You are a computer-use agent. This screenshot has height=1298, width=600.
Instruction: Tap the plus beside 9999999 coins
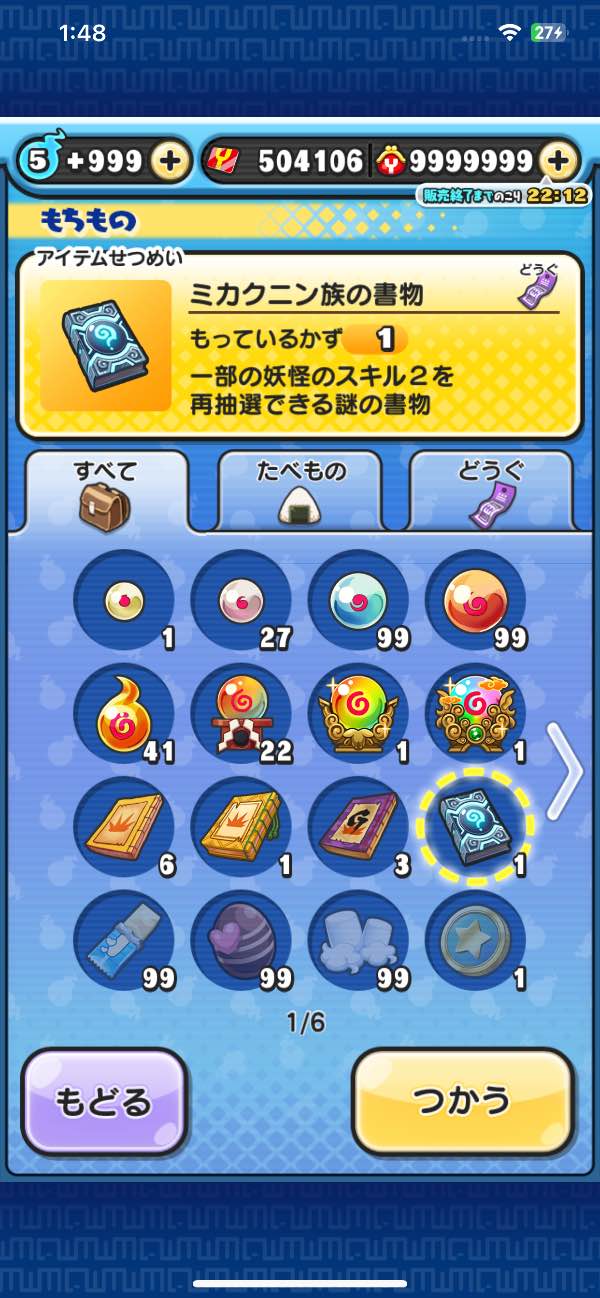coord(559,161)
